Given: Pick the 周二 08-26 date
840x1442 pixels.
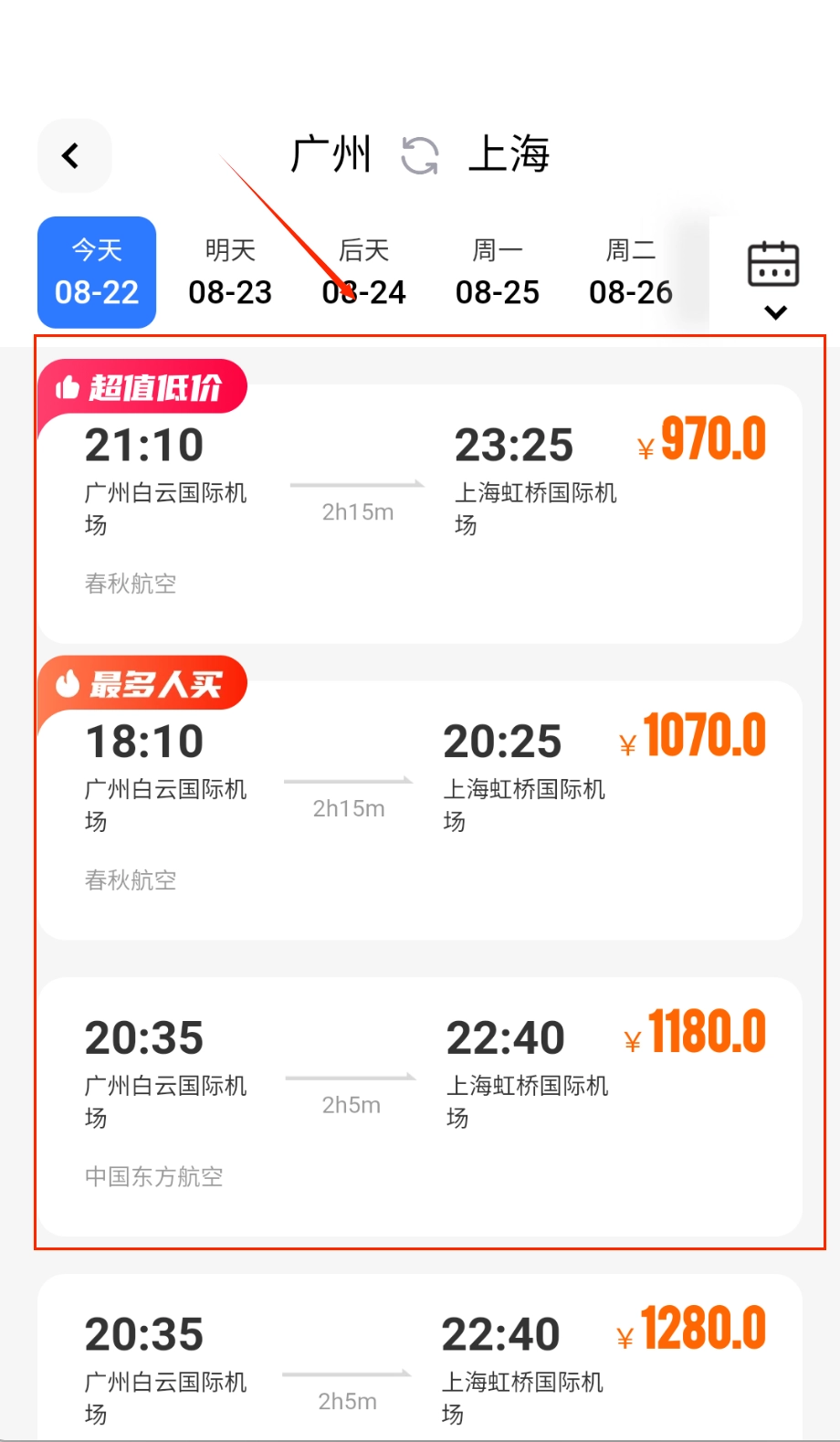Looking at the screenshot, I should tap(630, 271).
